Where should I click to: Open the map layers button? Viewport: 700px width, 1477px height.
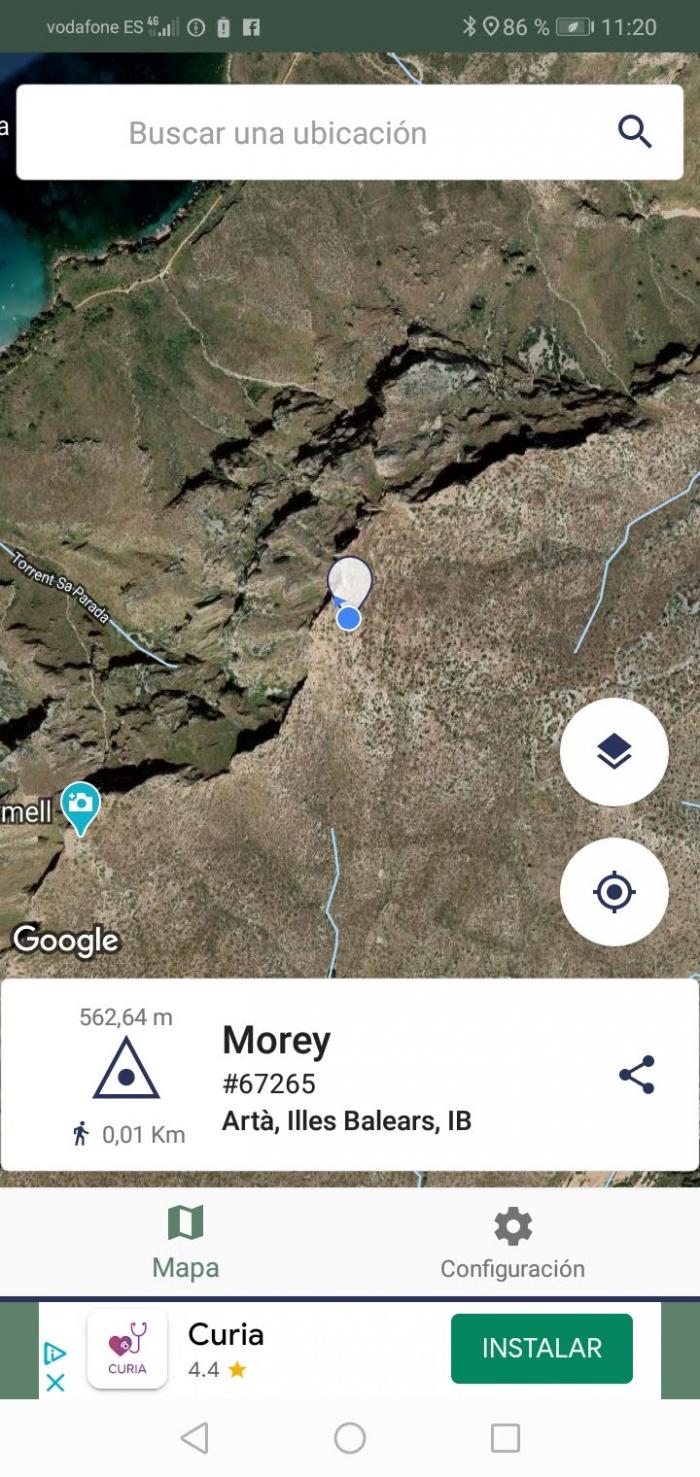pyautogui.click(x=614, y=752)
